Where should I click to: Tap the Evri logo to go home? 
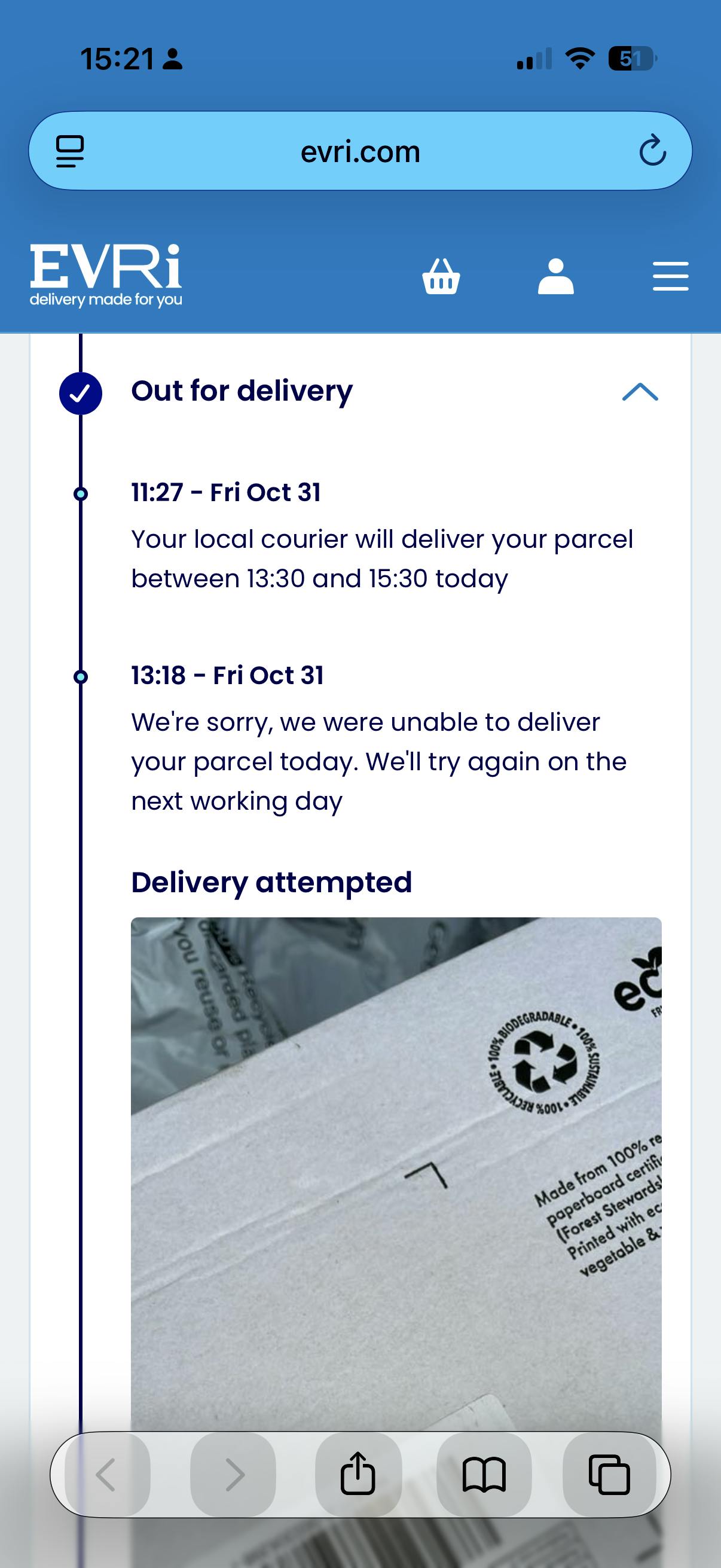pyautogui.click(x=106, y=275)
